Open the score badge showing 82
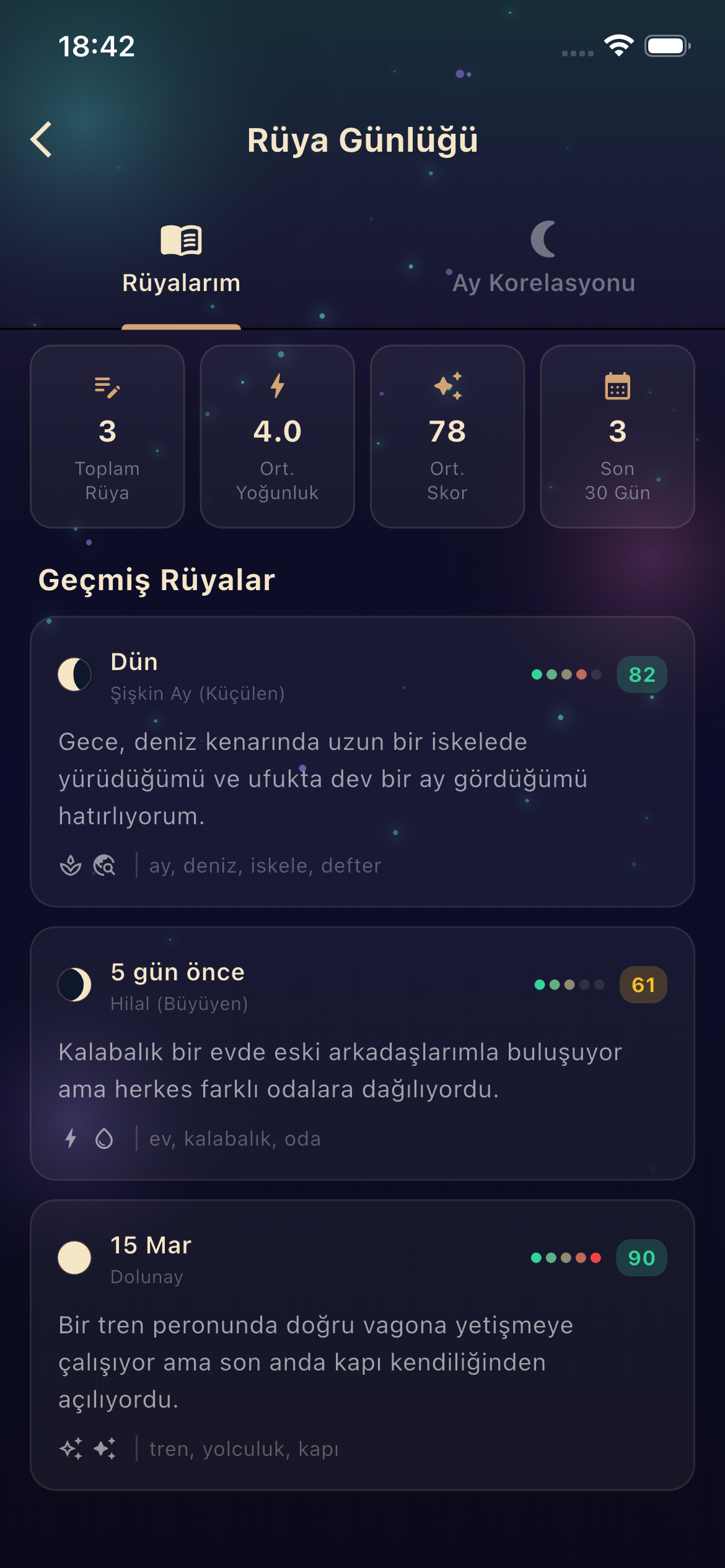This screenshot has height=1568, width=725. coord(641,675)
